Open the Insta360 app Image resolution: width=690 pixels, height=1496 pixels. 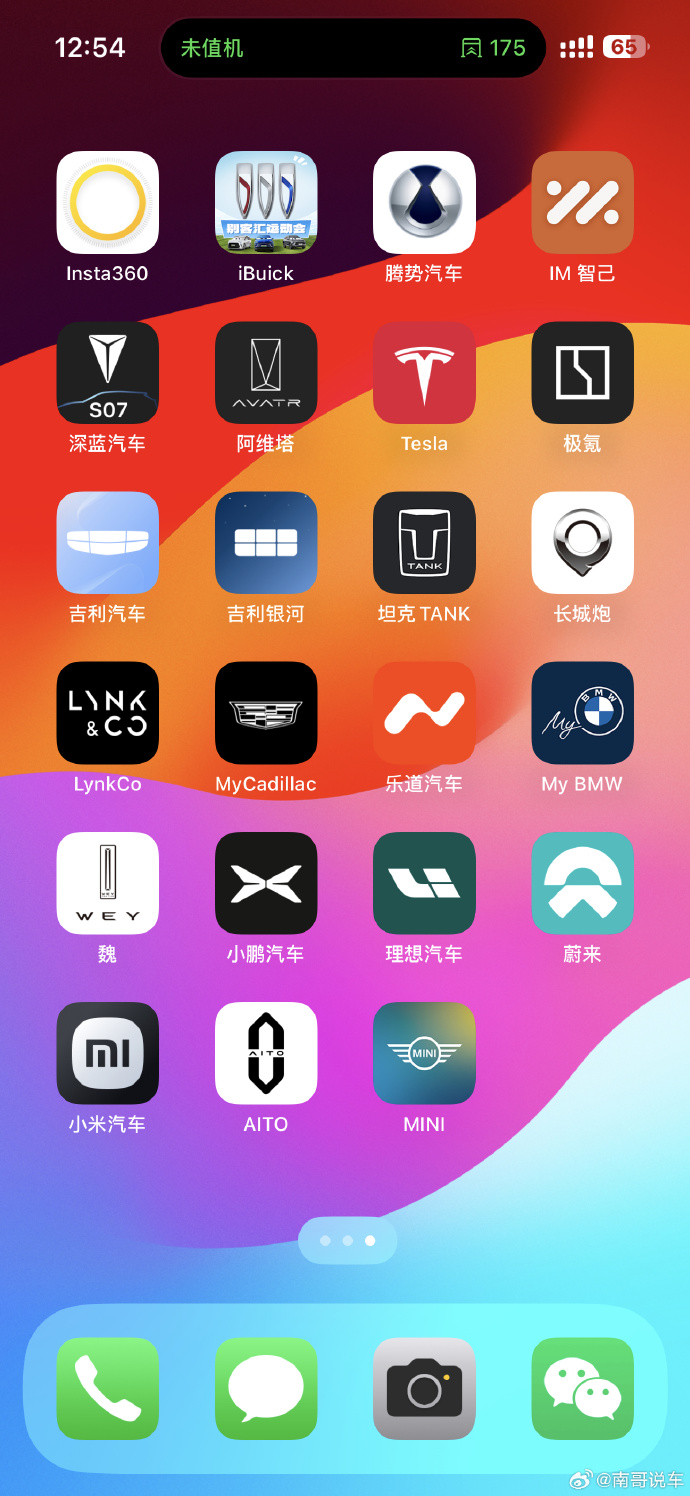[x=107, y=203]
